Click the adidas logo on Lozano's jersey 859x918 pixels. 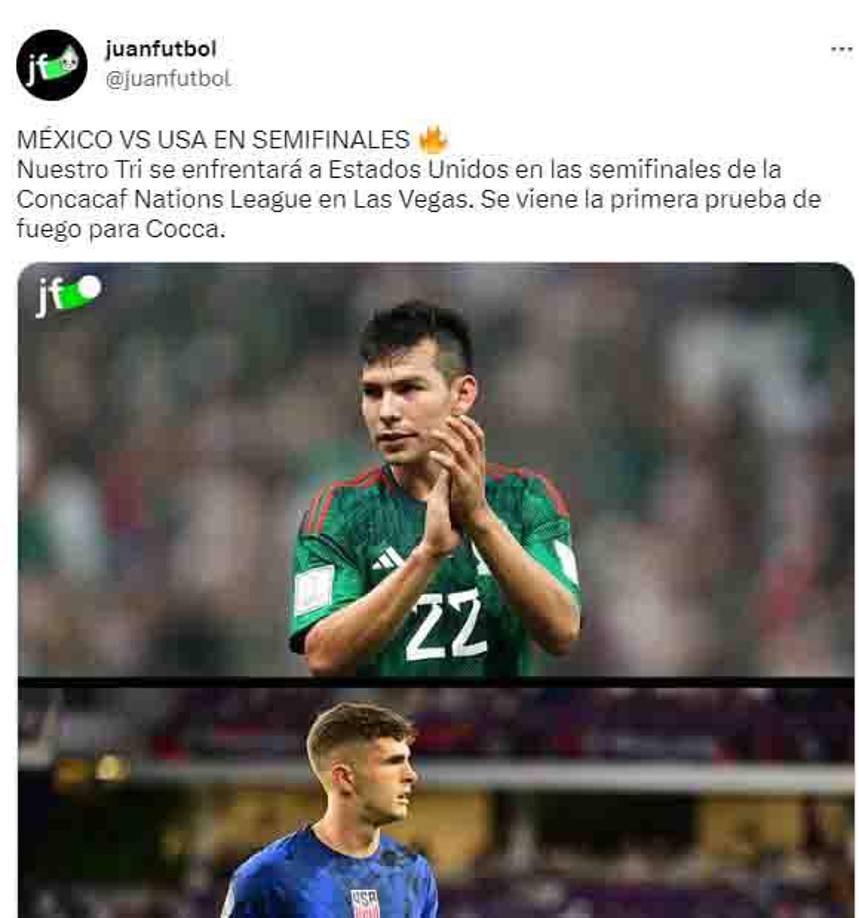[388, 560]
